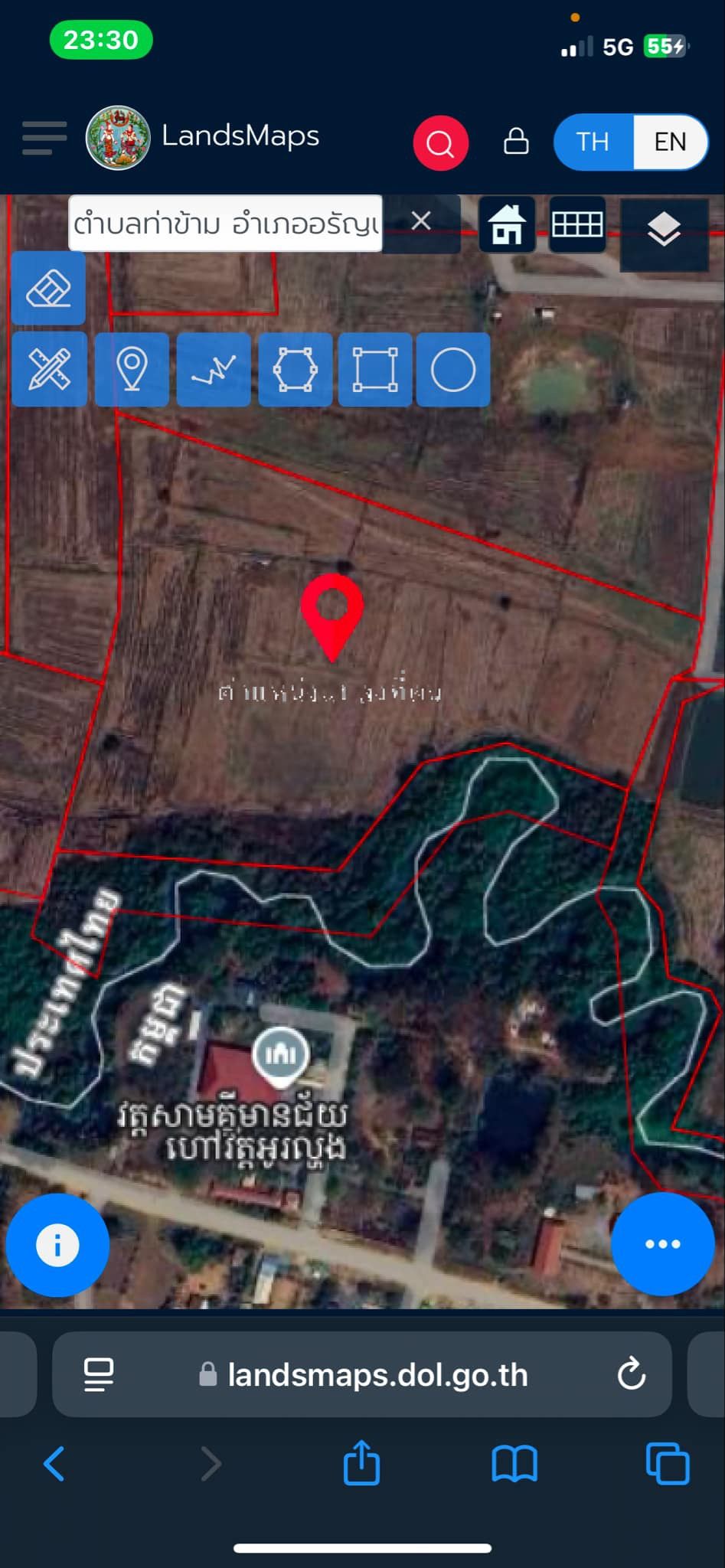Clear the search field with X
Viewport: 725px width, 1568px height.
tap(421, 221)
